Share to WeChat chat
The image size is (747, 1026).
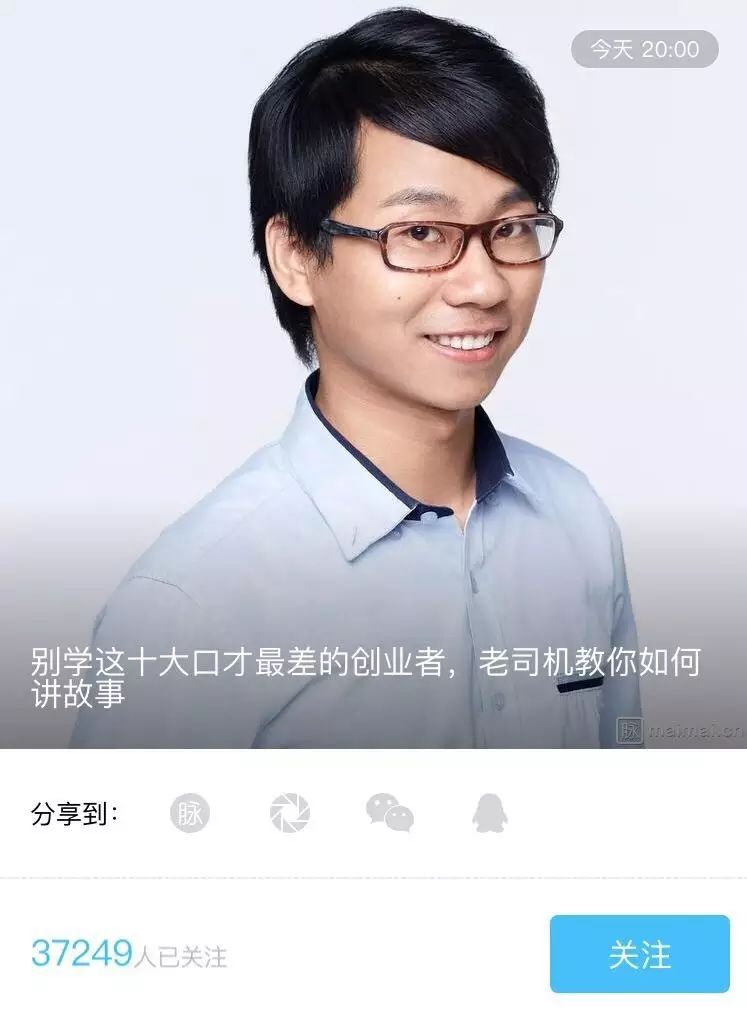click(x=389, y=813)
